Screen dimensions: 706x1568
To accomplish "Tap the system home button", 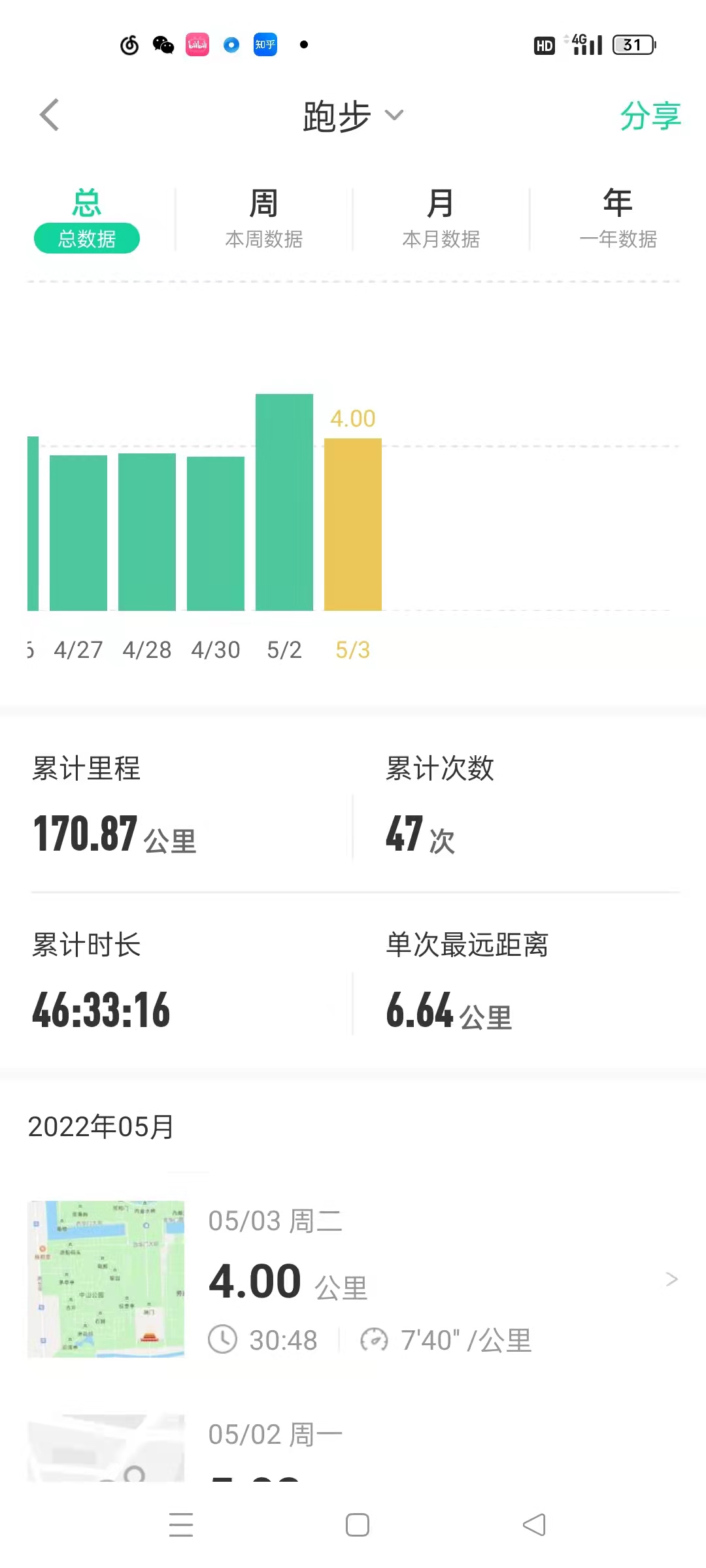I will (x=357, y=1525).
